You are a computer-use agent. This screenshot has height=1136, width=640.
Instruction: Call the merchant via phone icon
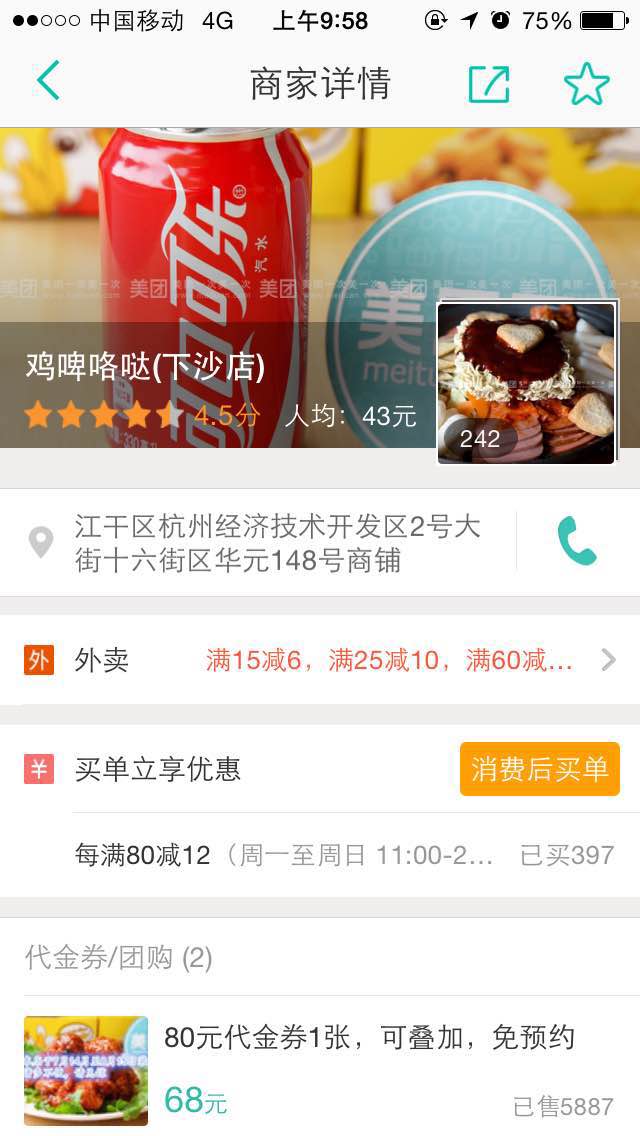click(577, 542)
